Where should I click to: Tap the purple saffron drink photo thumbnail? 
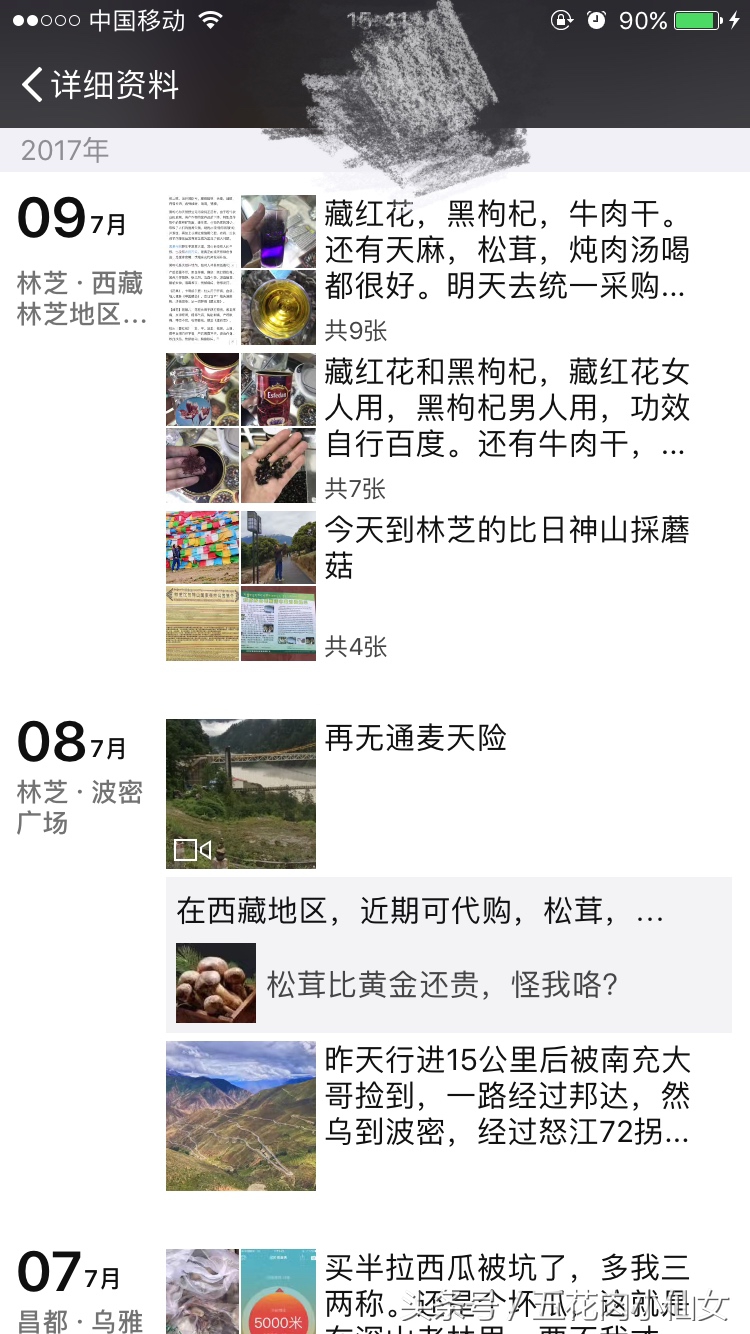coord(278,231)
